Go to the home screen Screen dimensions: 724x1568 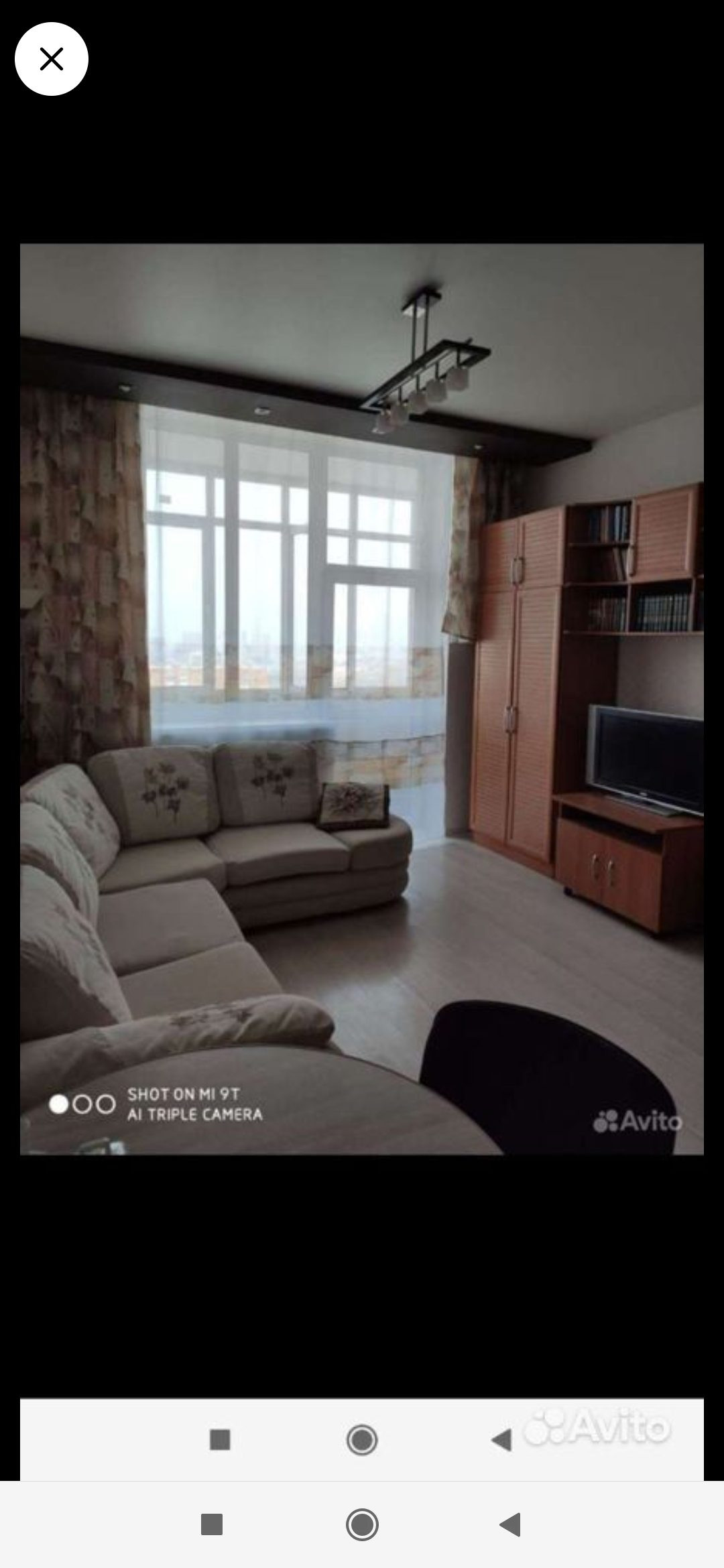point(362,1524)
